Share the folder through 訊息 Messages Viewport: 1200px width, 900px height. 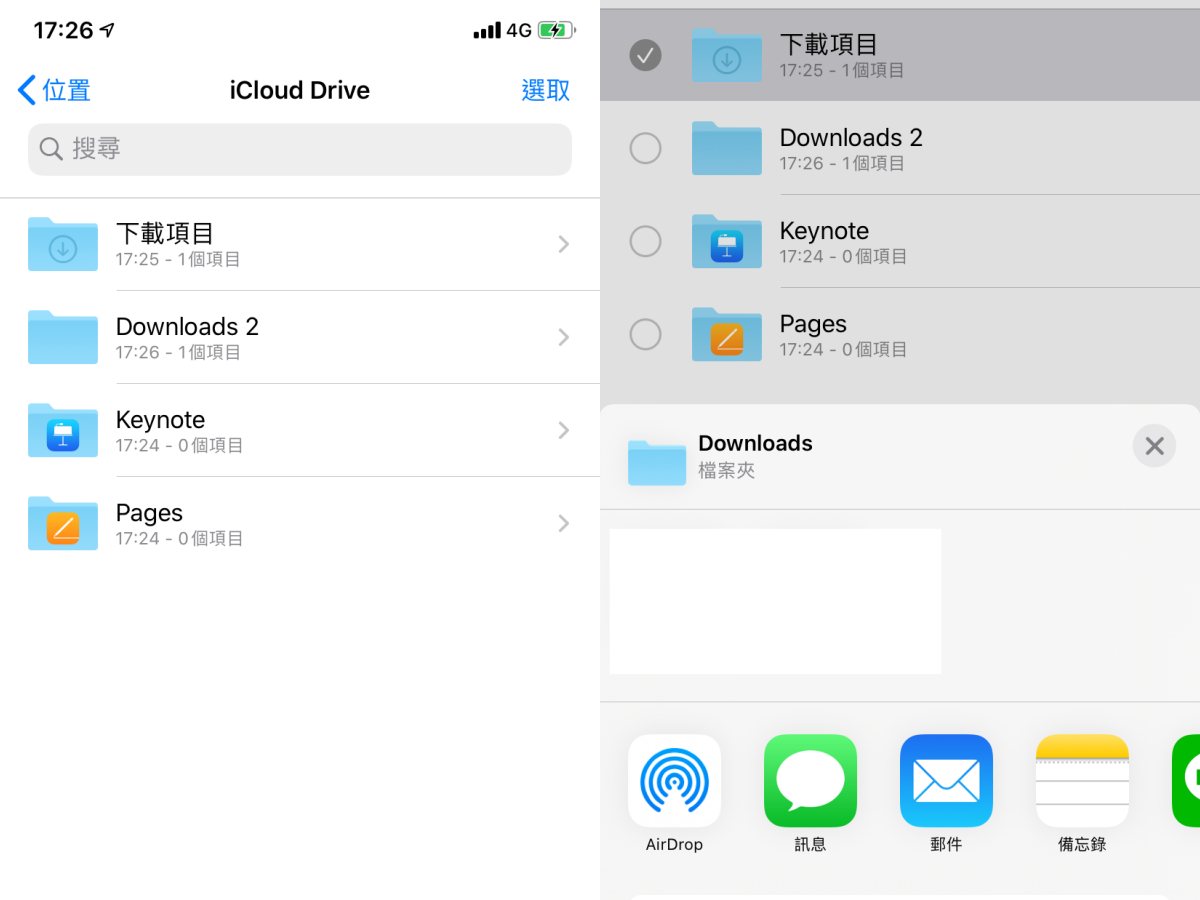pyautogui.click(x=810, y=781)
